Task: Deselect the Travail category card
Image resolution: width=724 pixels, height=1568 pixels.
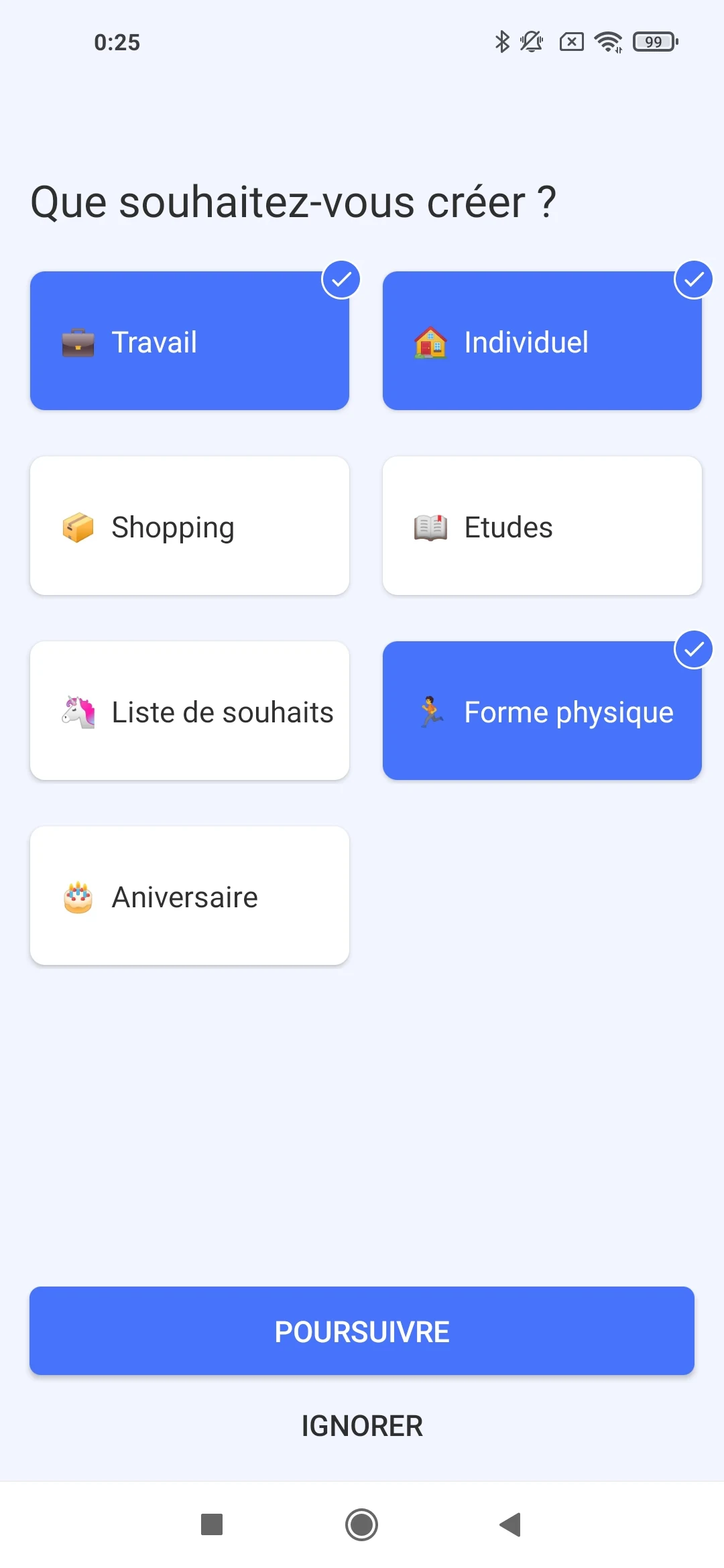Action: pos(190,340)
